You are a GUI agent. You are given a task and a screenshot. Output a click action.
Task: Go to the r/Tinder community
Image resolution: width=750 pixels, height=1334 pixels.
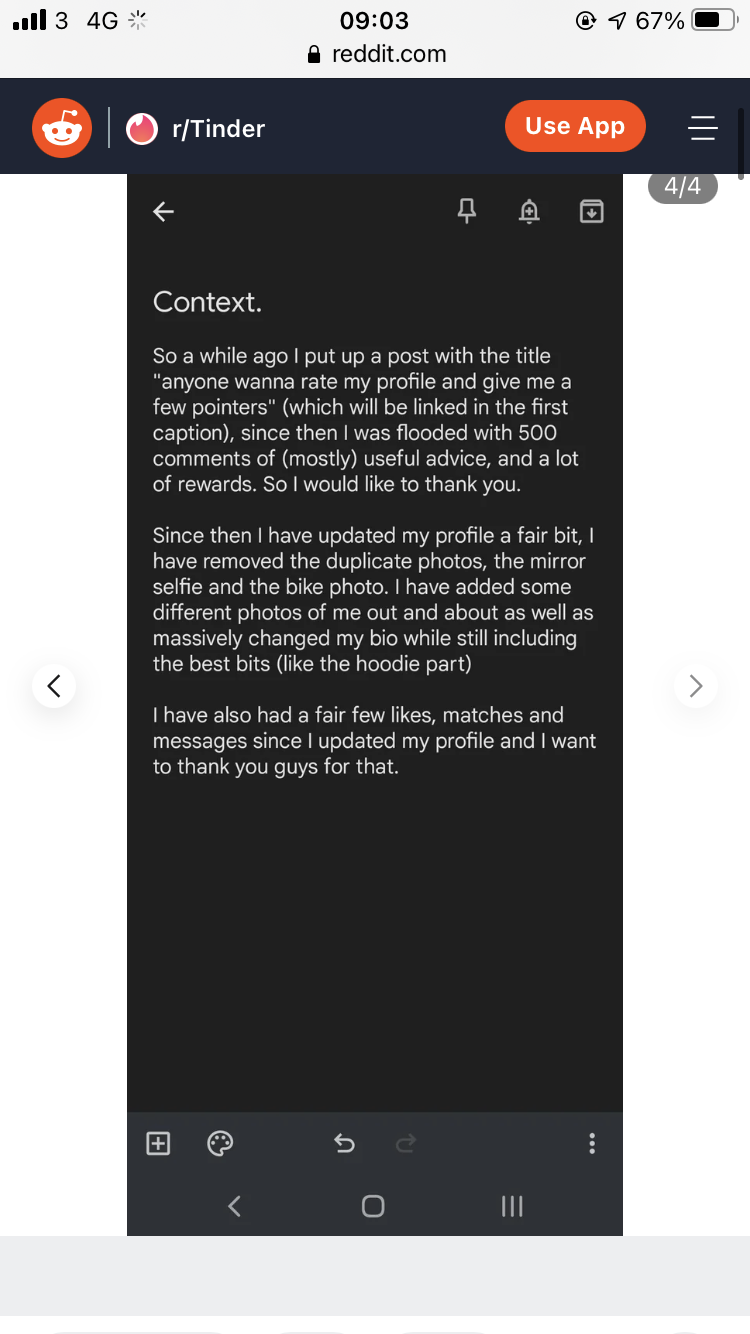pos(195,128)
